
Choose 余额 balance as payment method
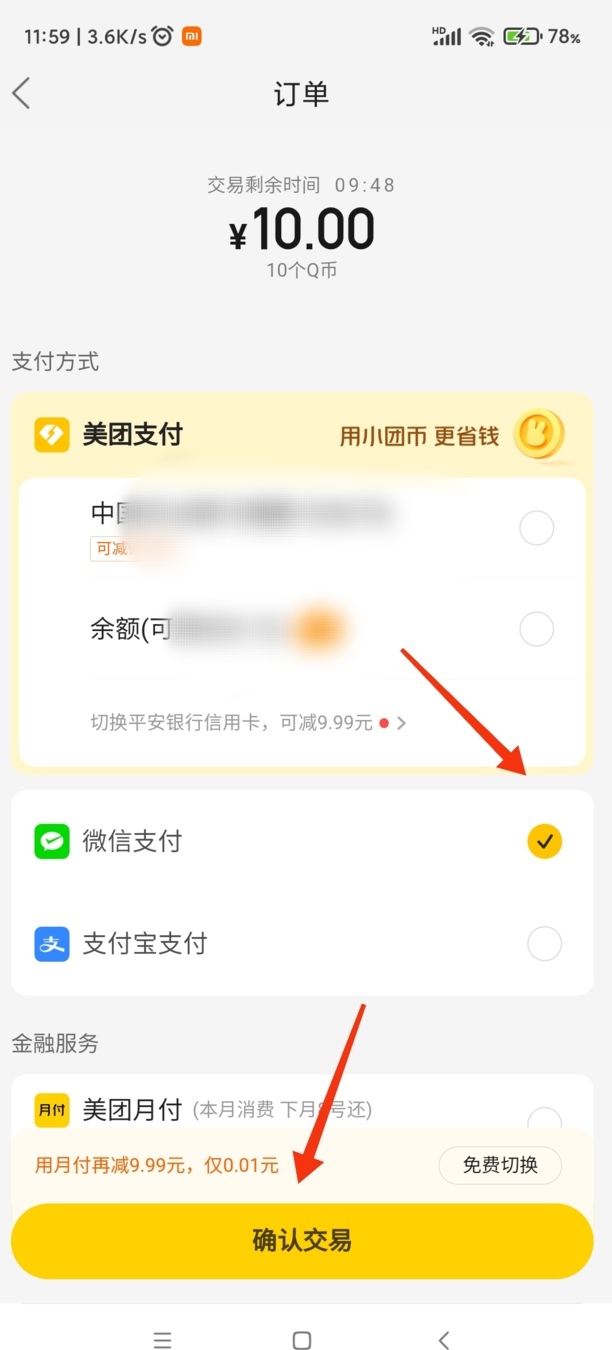click(536, 629)
